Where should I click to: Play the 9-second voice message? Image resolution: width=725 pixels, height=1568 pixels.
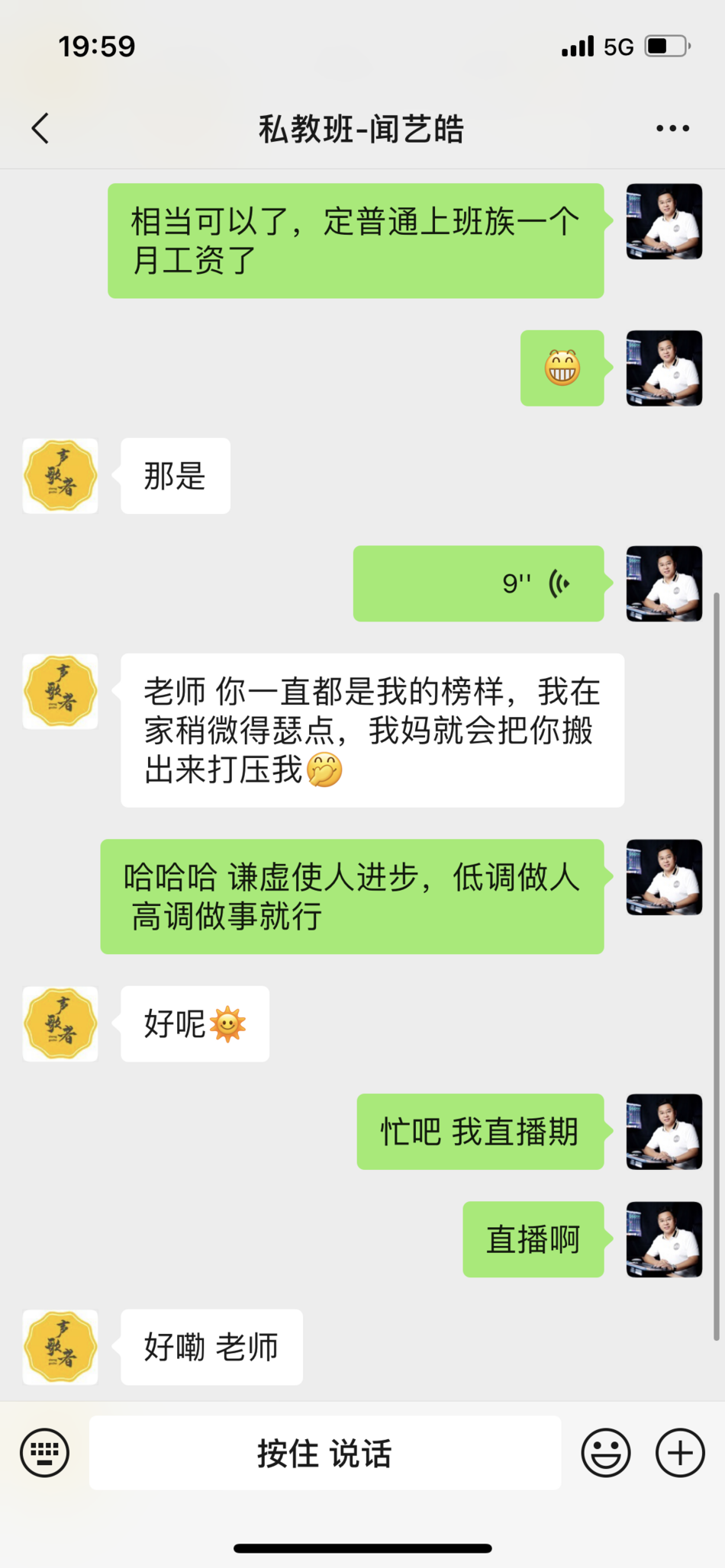click(478, 583)
